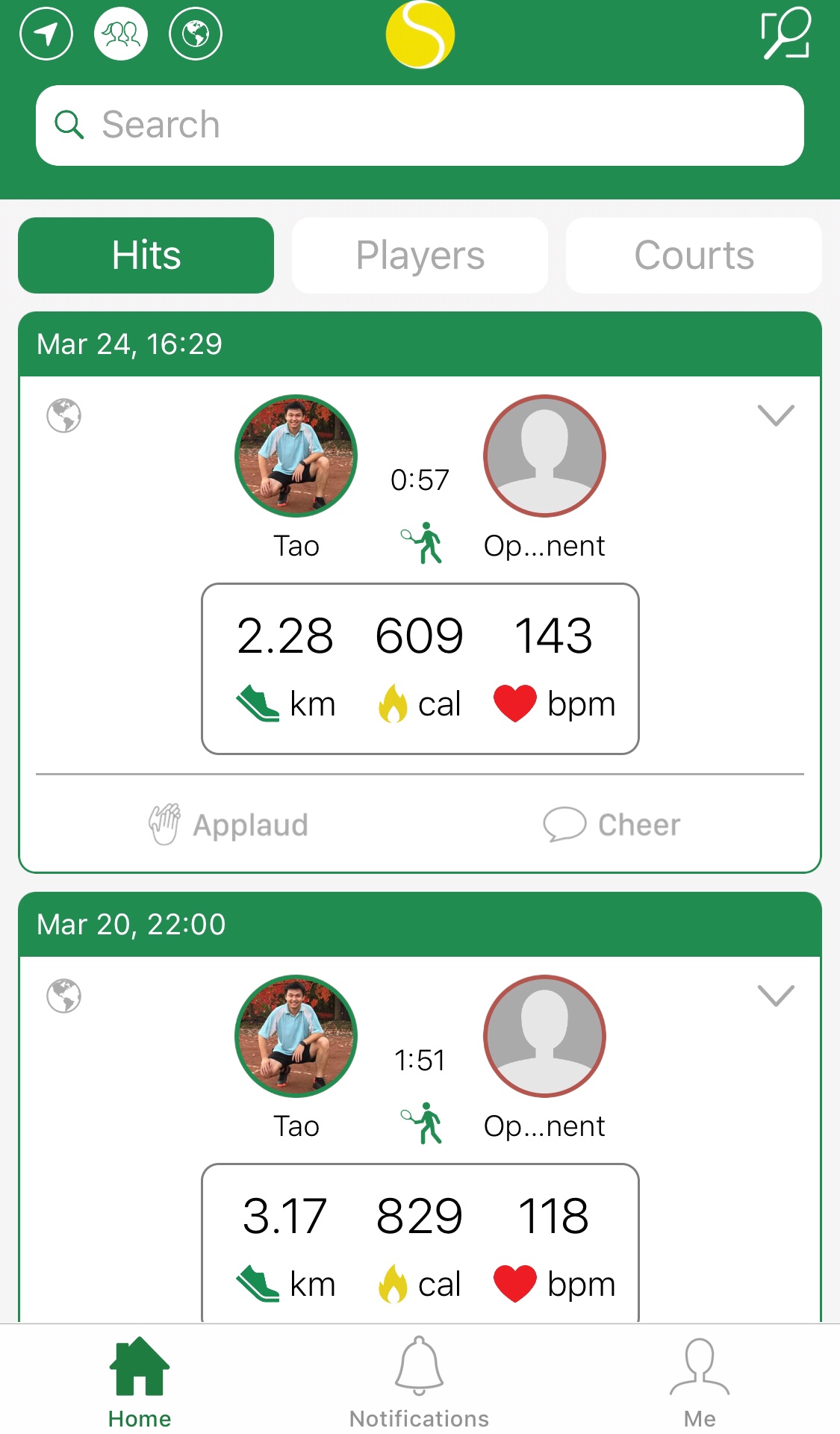
Task: Select the globe filter in header
Action: pyautogui.click(x=196, y=34)
